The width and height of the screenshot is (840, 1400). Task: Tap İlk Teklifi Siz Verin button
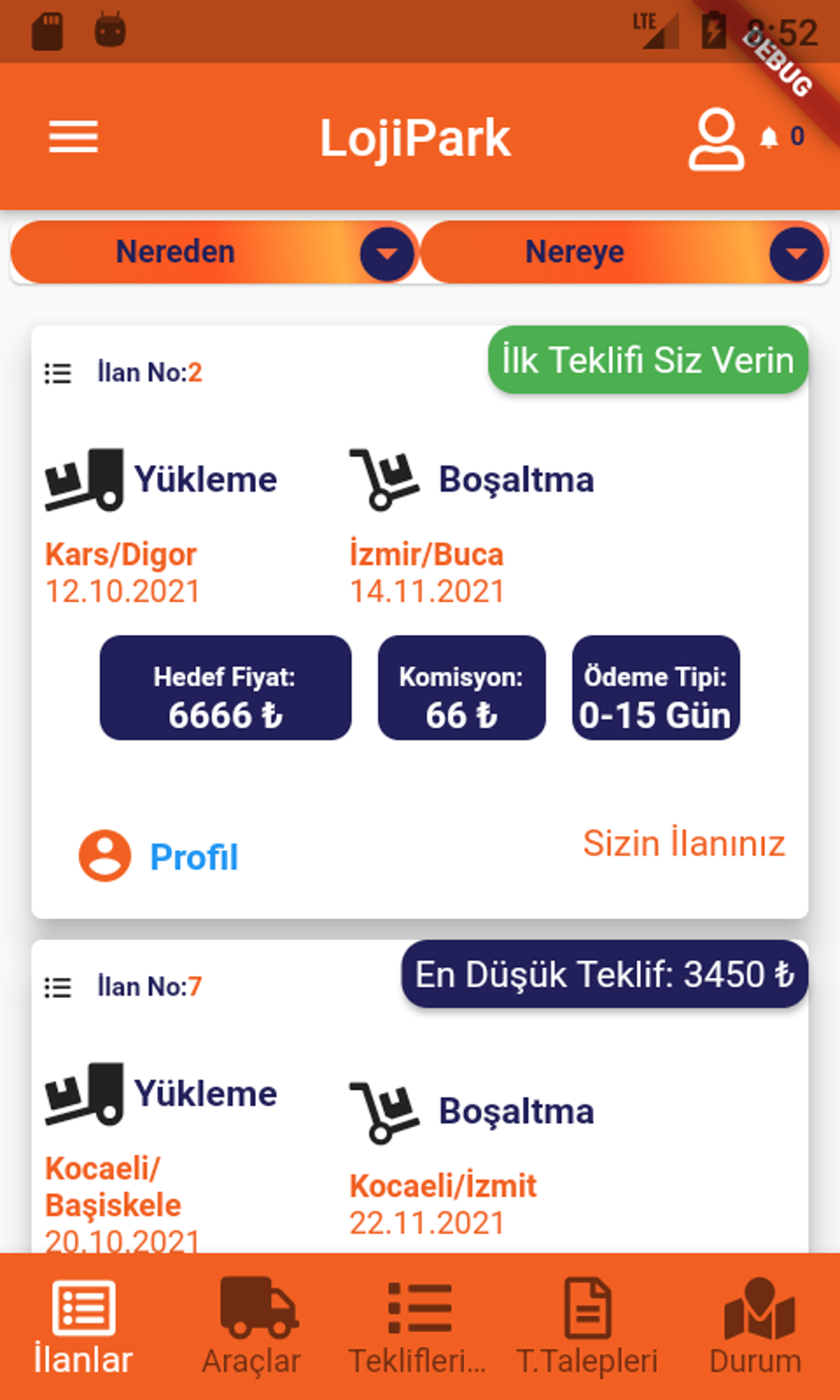(x=647, y=361)
